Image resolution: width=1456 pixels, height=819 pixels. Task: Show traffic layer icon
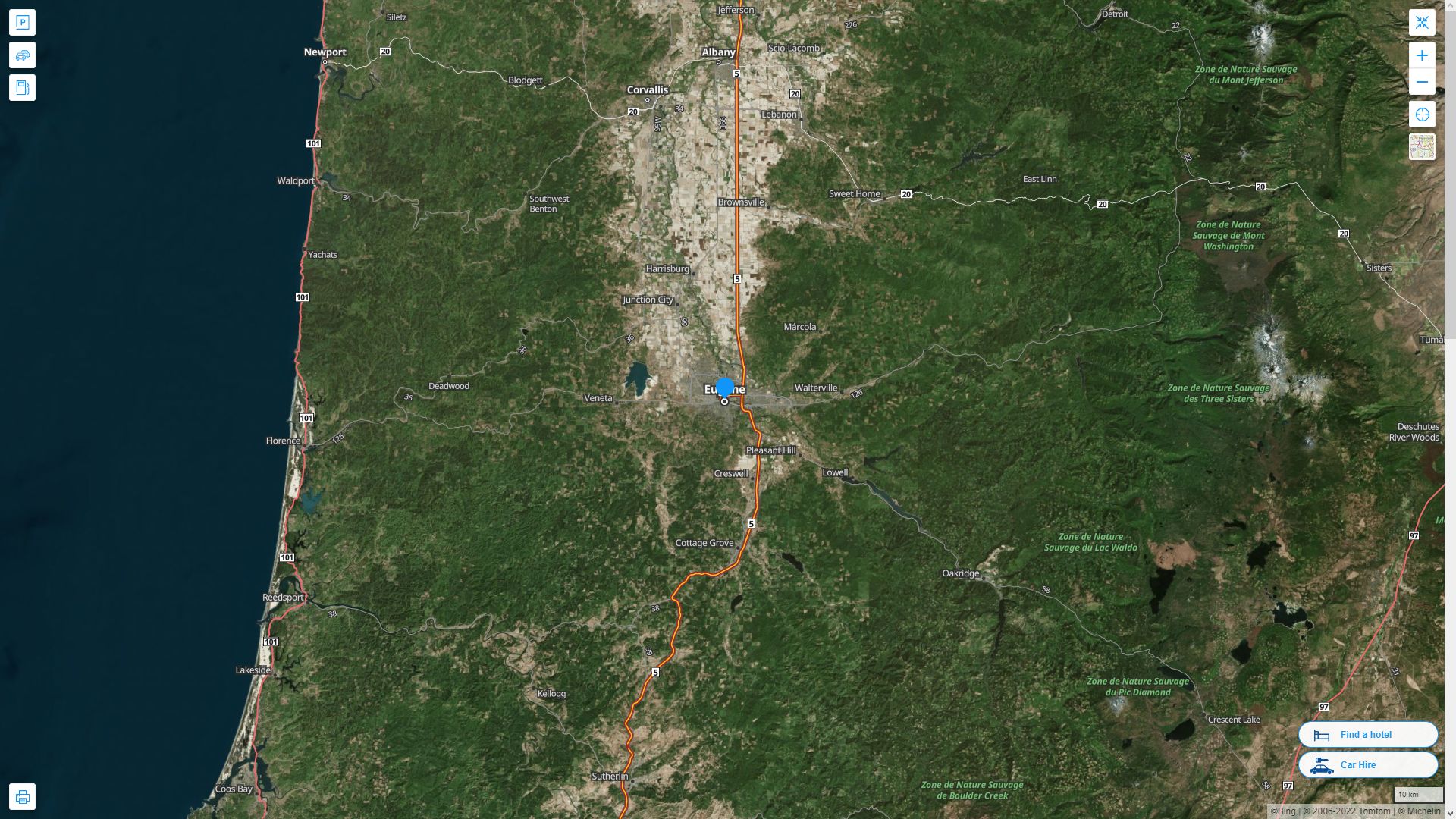pyautogui.click(x=22, y=55)
